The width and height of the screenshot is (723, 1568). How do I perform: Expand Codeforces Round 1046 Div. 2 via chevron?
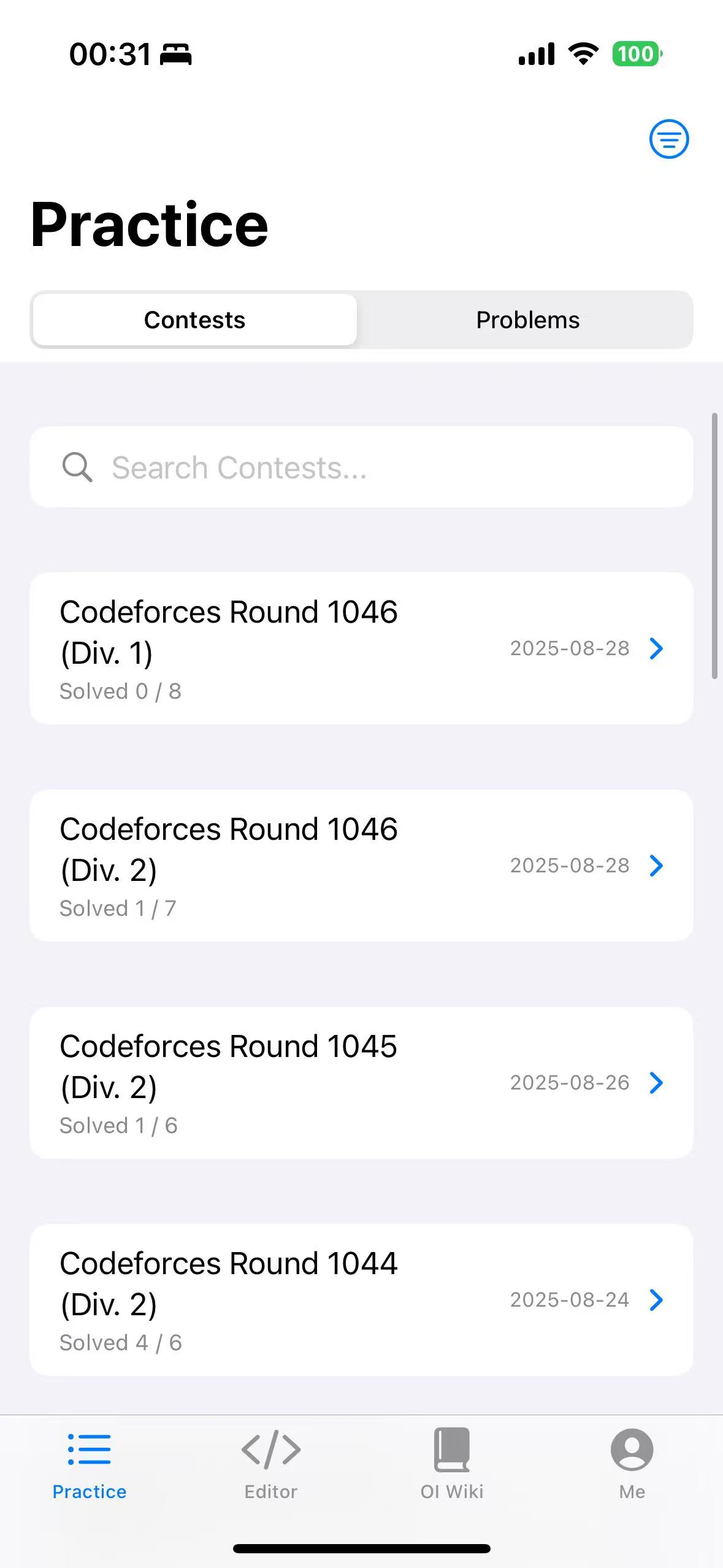[x=656, y=866]
